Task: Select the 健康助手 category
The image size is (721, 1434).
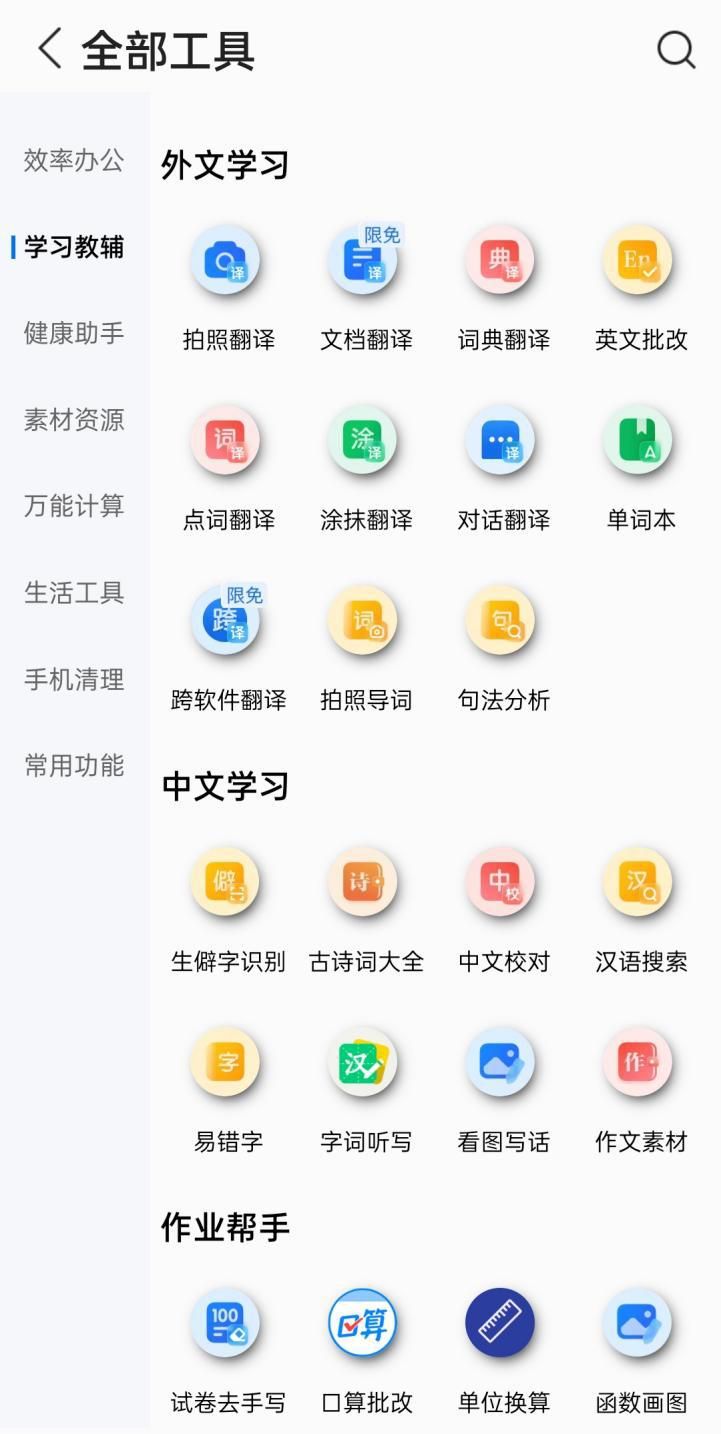Action: 74,333
